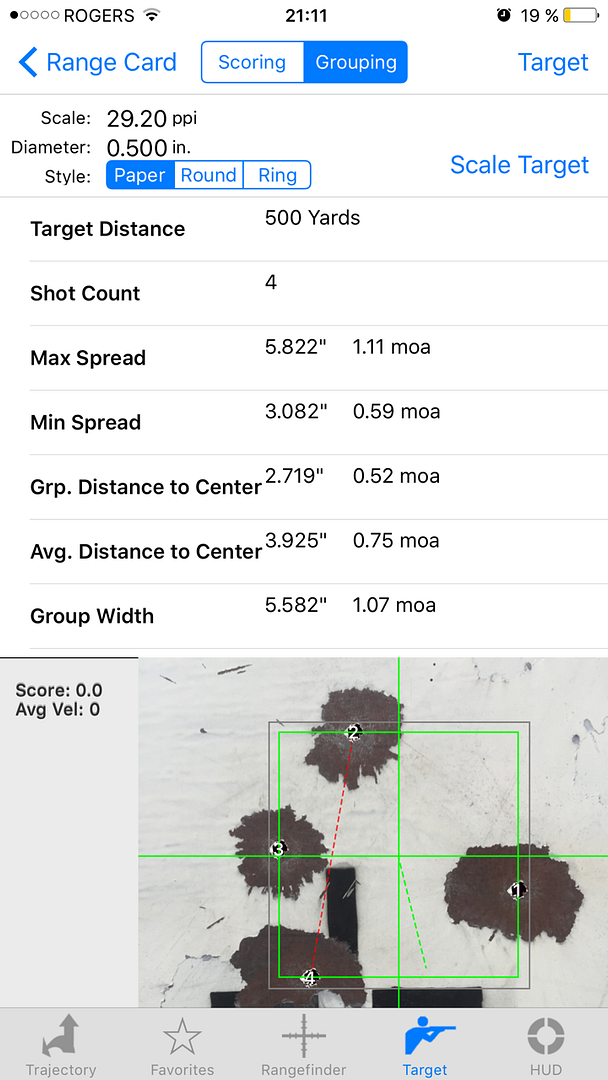The image size is (608, 1080).
Task: Choose the Paper style
Action: point(140,175)
